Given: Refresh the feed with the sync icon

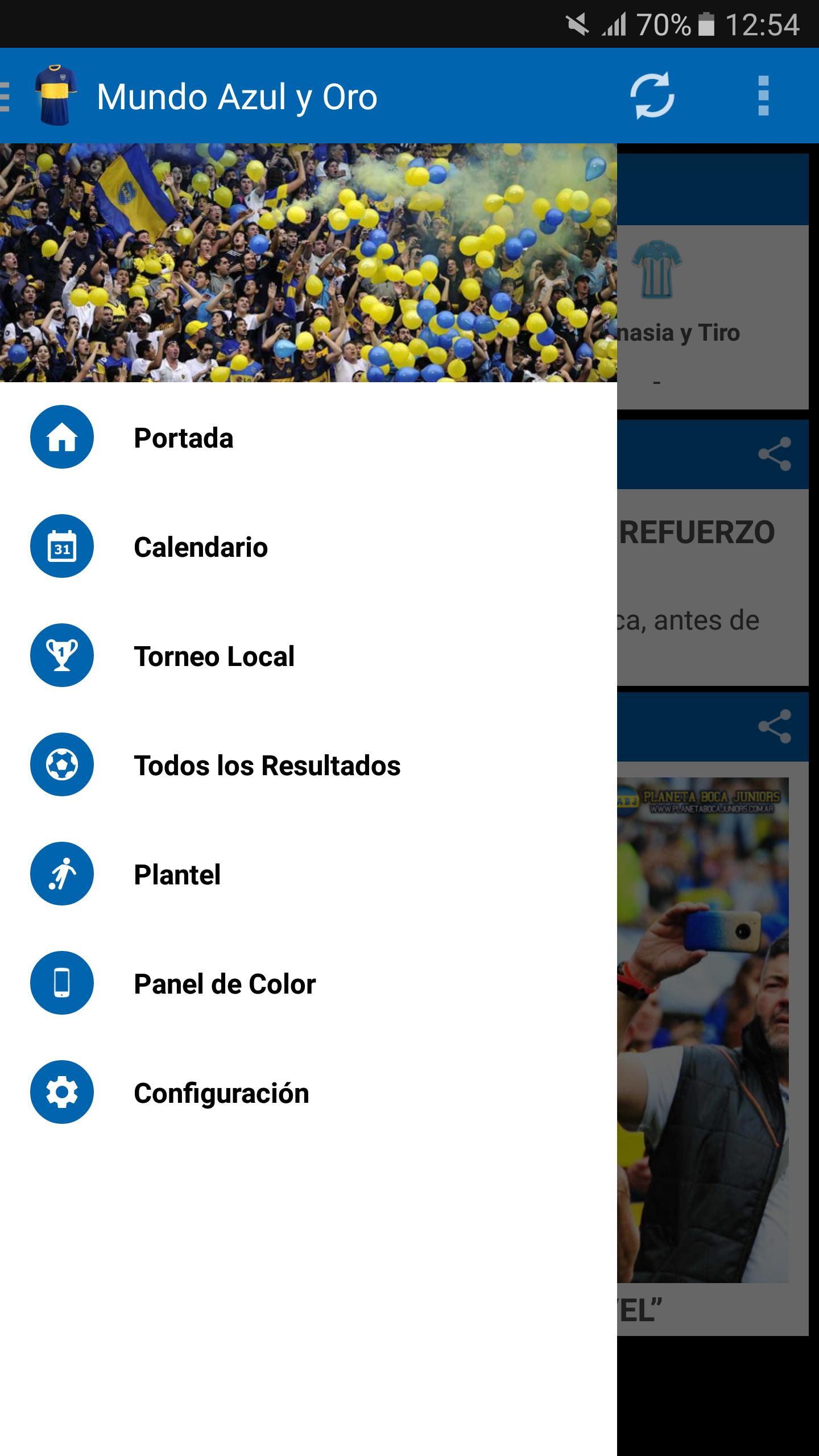Looking at the screenshot, I should (x=653, y=96).
